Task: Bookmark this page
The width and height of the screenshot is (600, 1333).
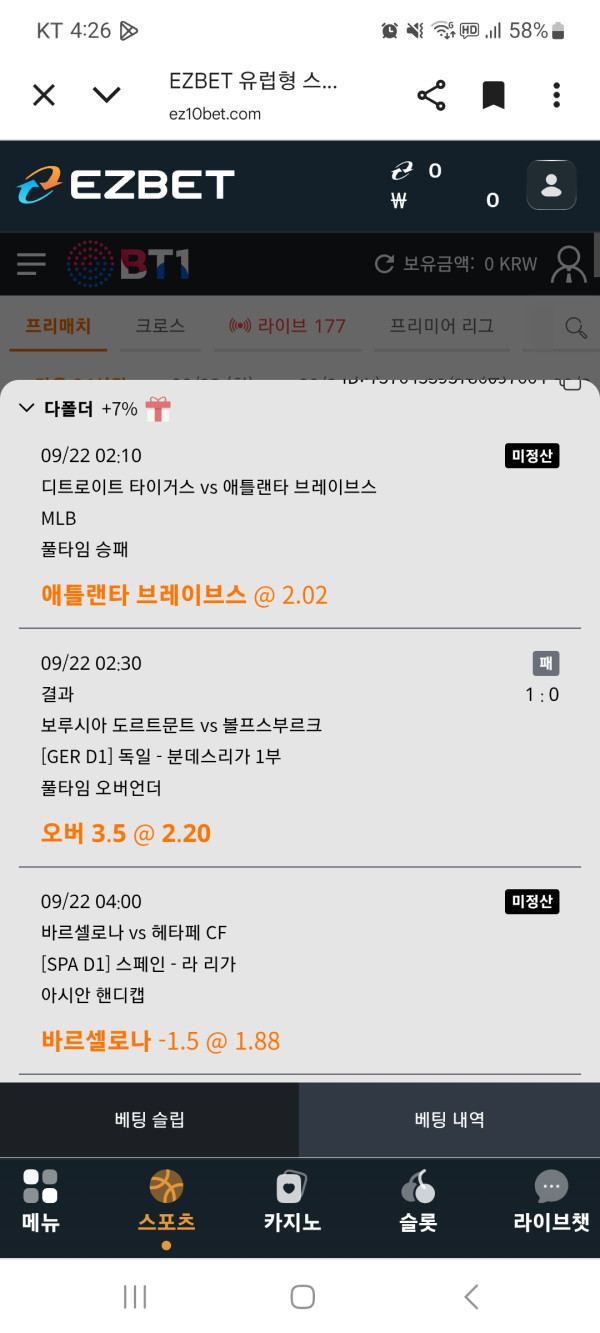Action: click(x=493, y=96)
